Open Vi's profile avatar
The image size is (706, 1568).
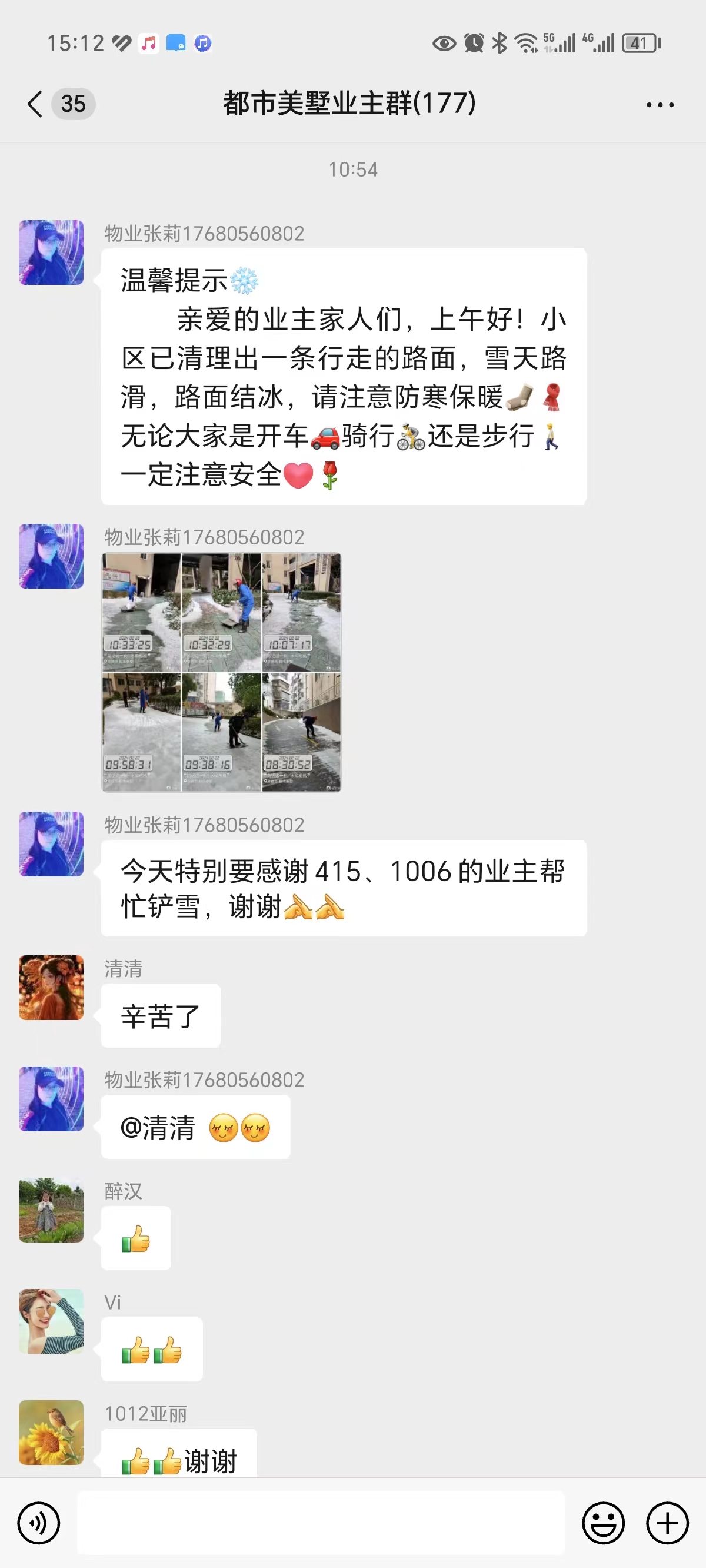click(51, 1321)
